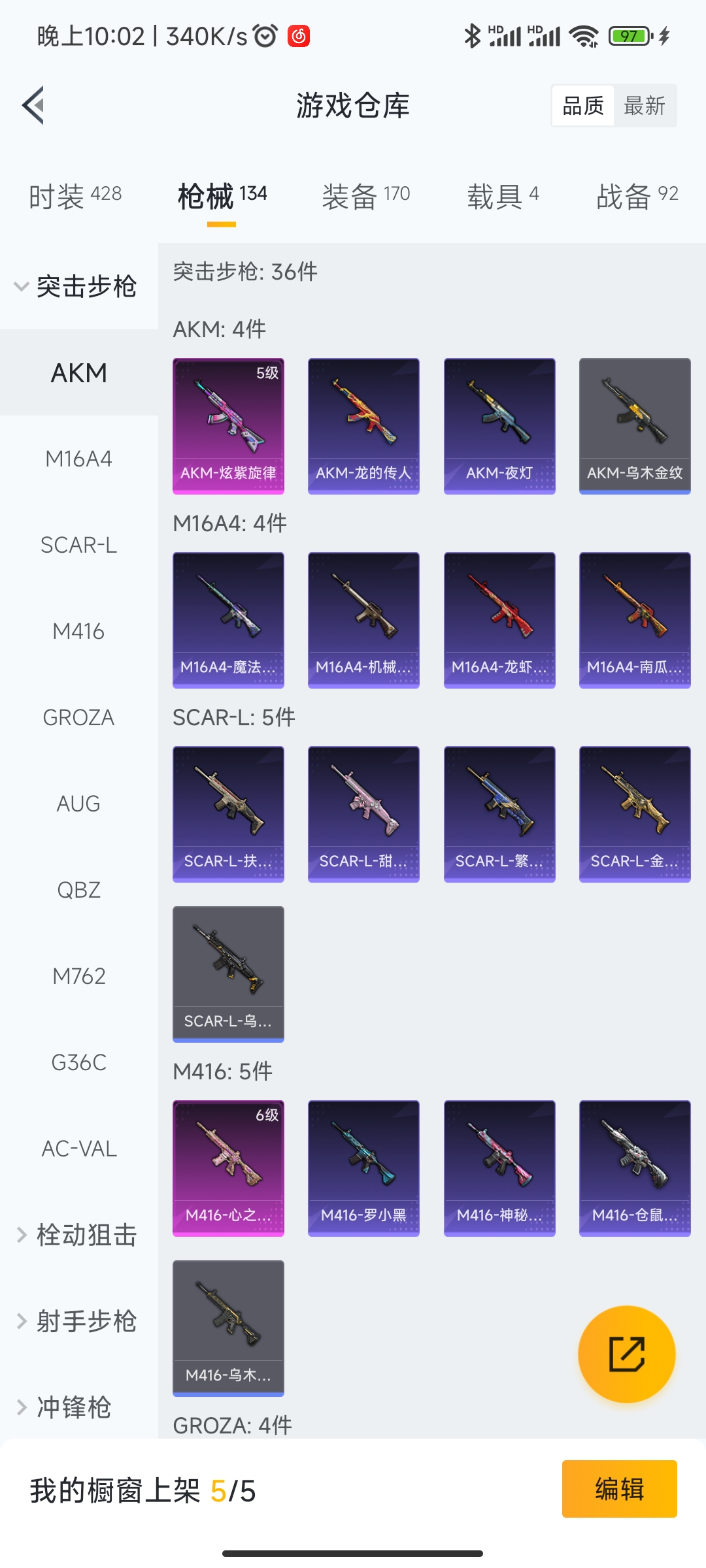Open the AKM-乌木金纹 skin
Image resolution: width=706 pixels, height=1568 pixels.
[635, 425]
